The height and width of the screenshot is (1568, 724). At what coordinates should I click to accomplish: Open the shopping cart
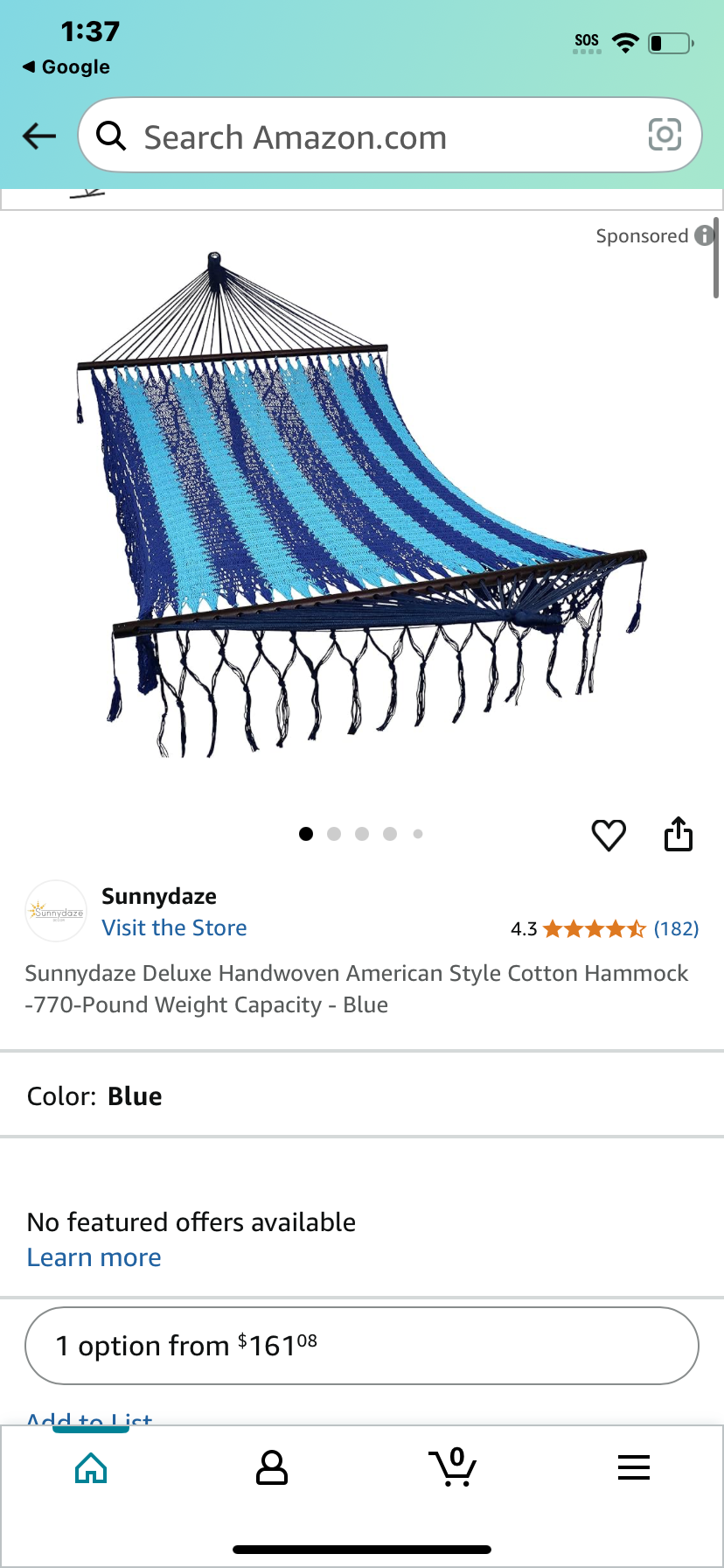pos(453,1466)
